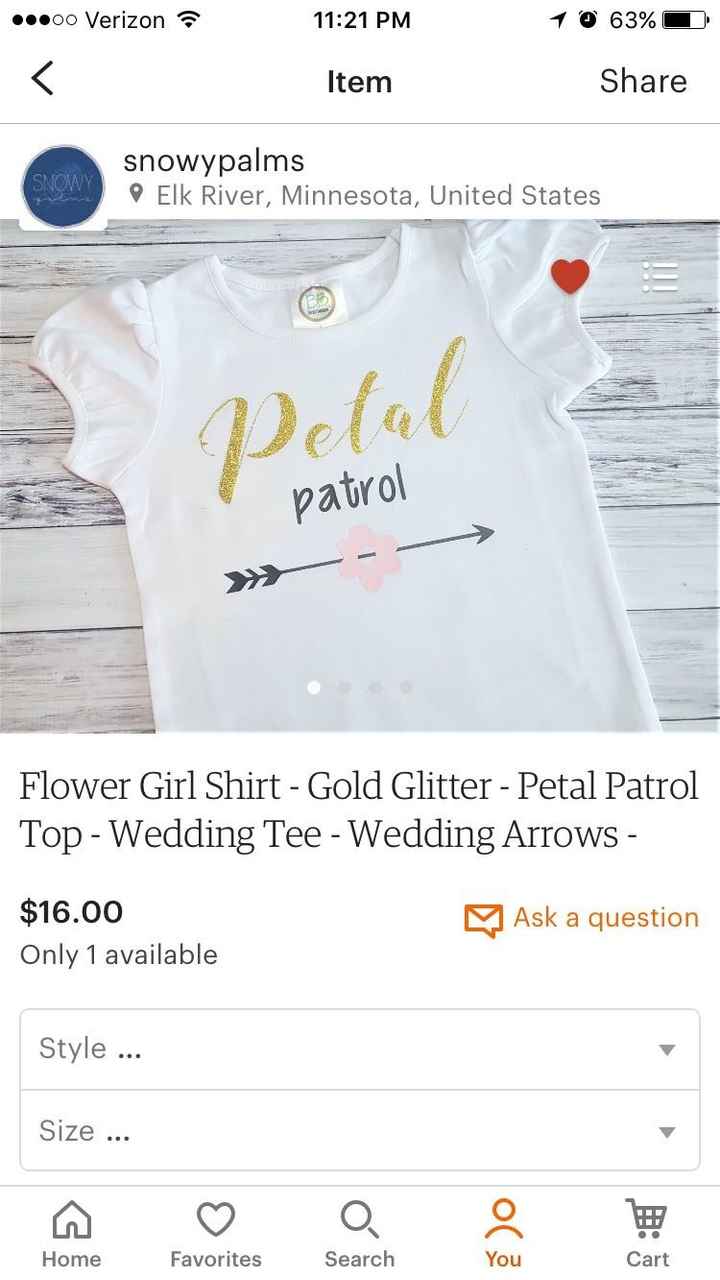Viewport: 720px width, 1280px height.
Task: Select the second photo dot under the image
Action: 344,687
